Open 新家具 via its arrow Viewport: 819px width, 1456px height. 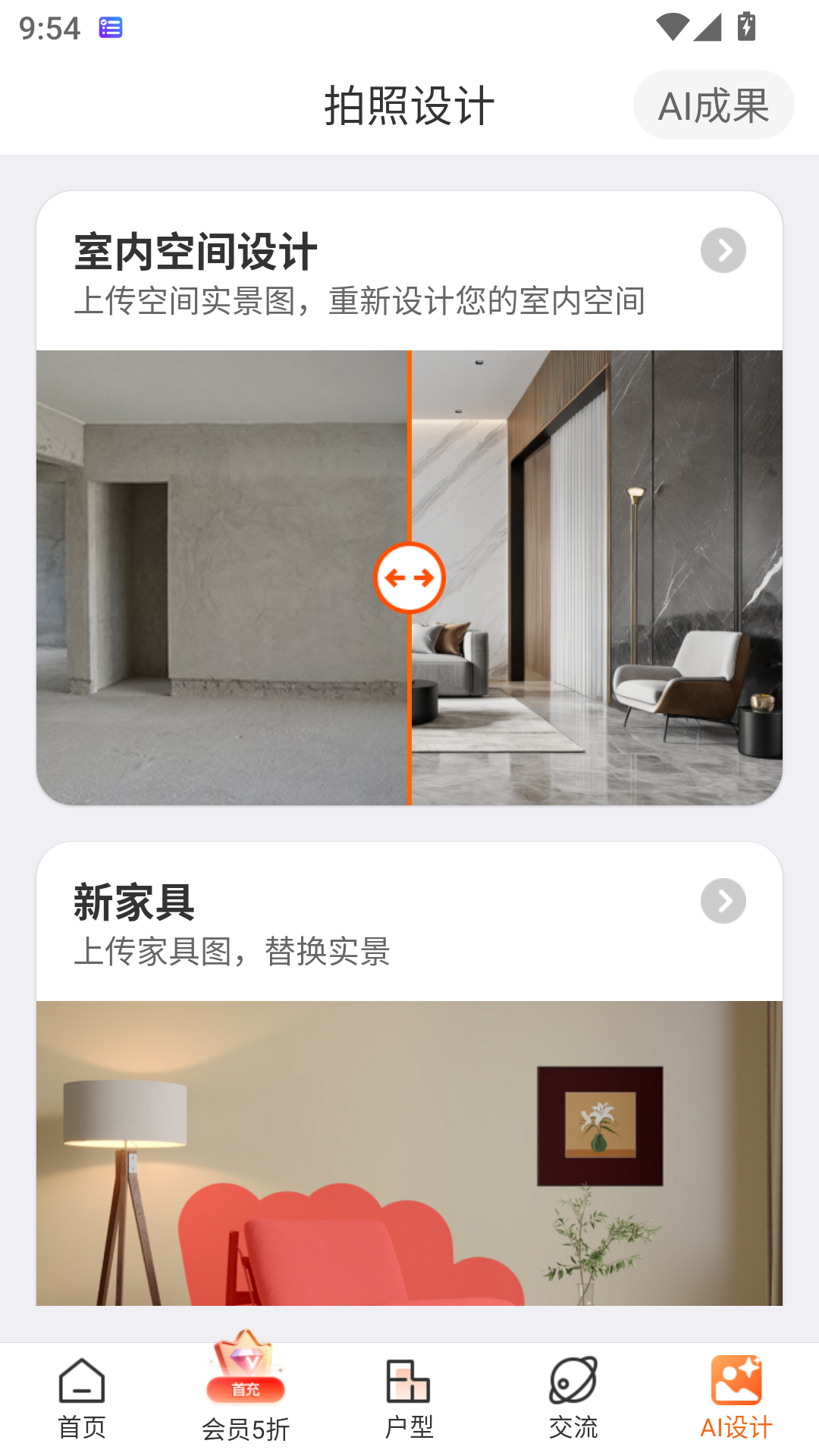pyautogui.click(x=723, y=901)
